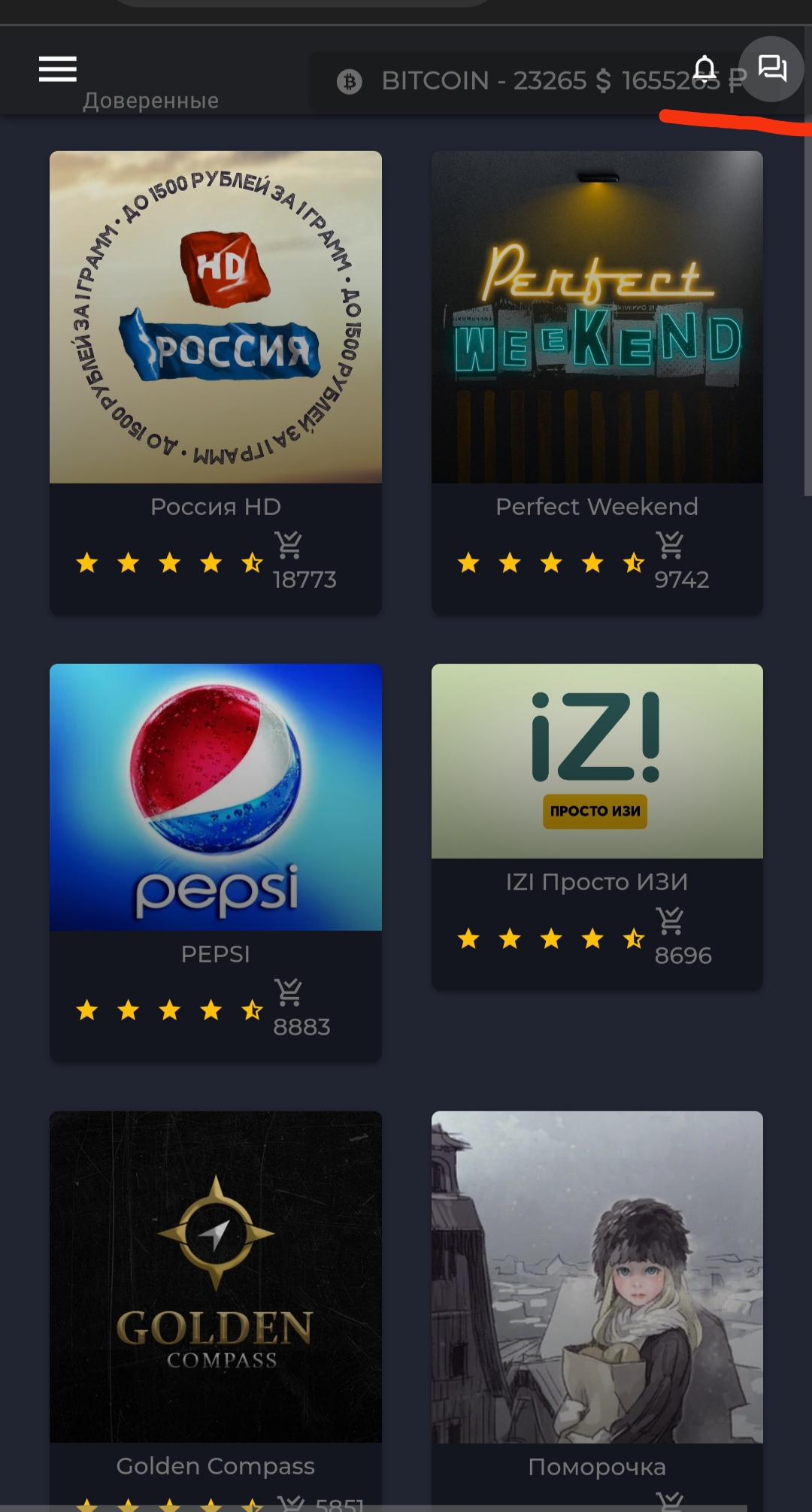Screen dimensions: 812x1512
Task: Open the notifications bell
Action: 704,68
